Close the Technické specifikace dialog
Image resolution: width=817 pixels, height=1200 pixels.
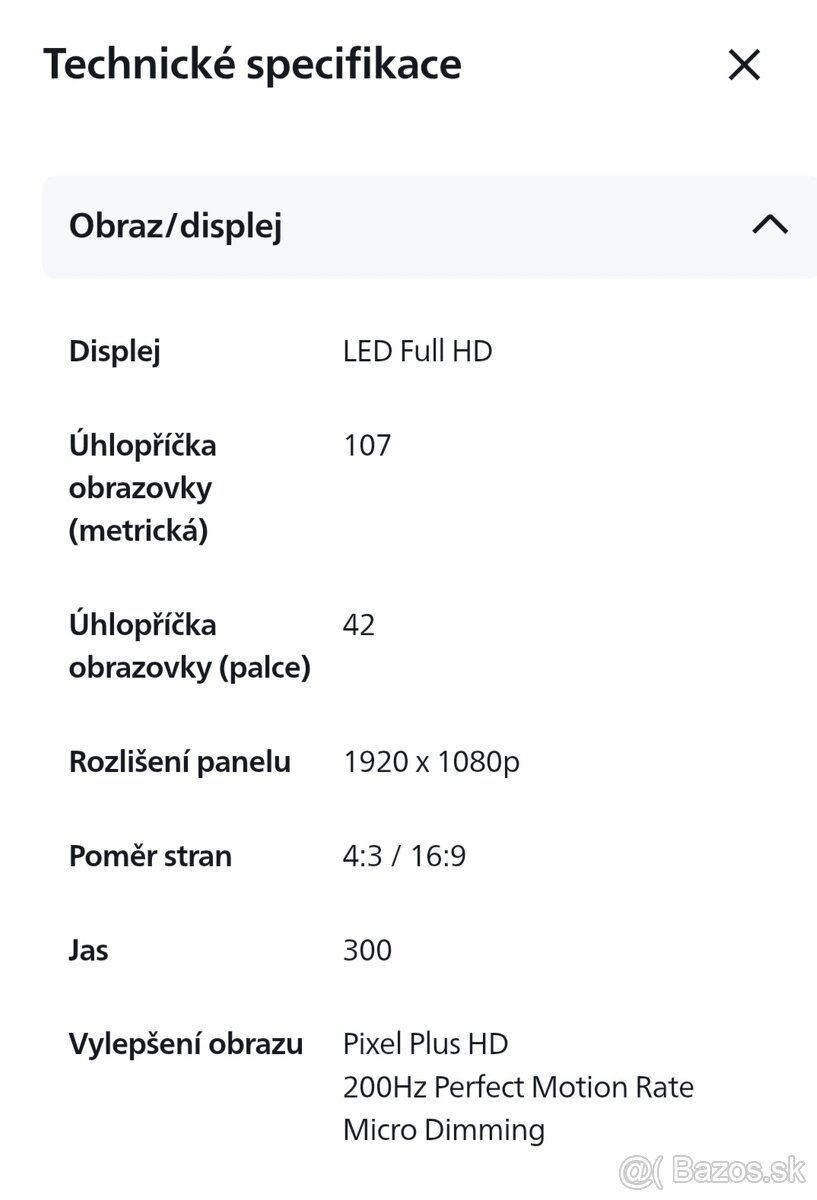[744, 64]
